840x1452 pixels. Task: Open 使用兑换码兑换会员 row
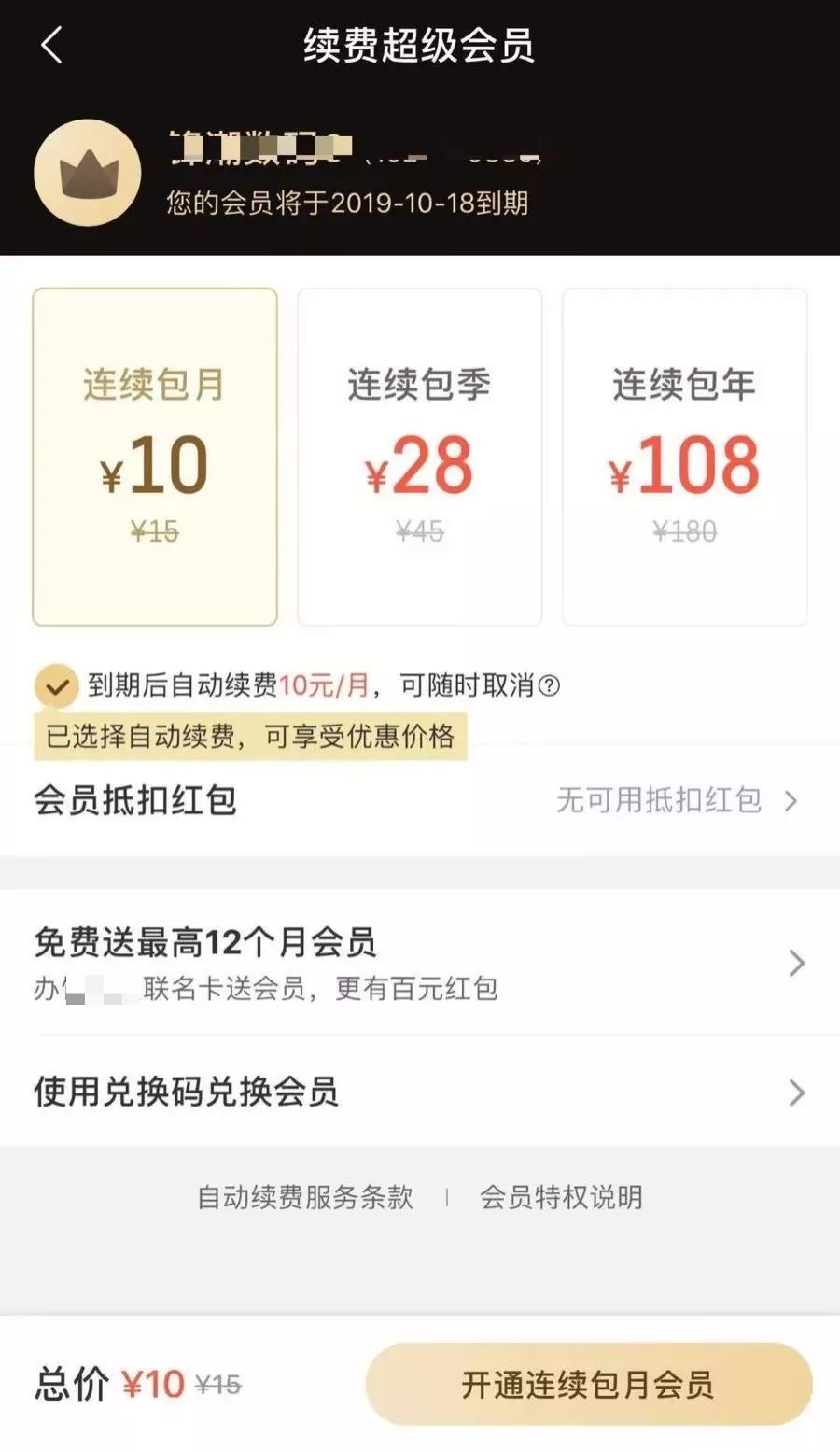click(420, 1092)
